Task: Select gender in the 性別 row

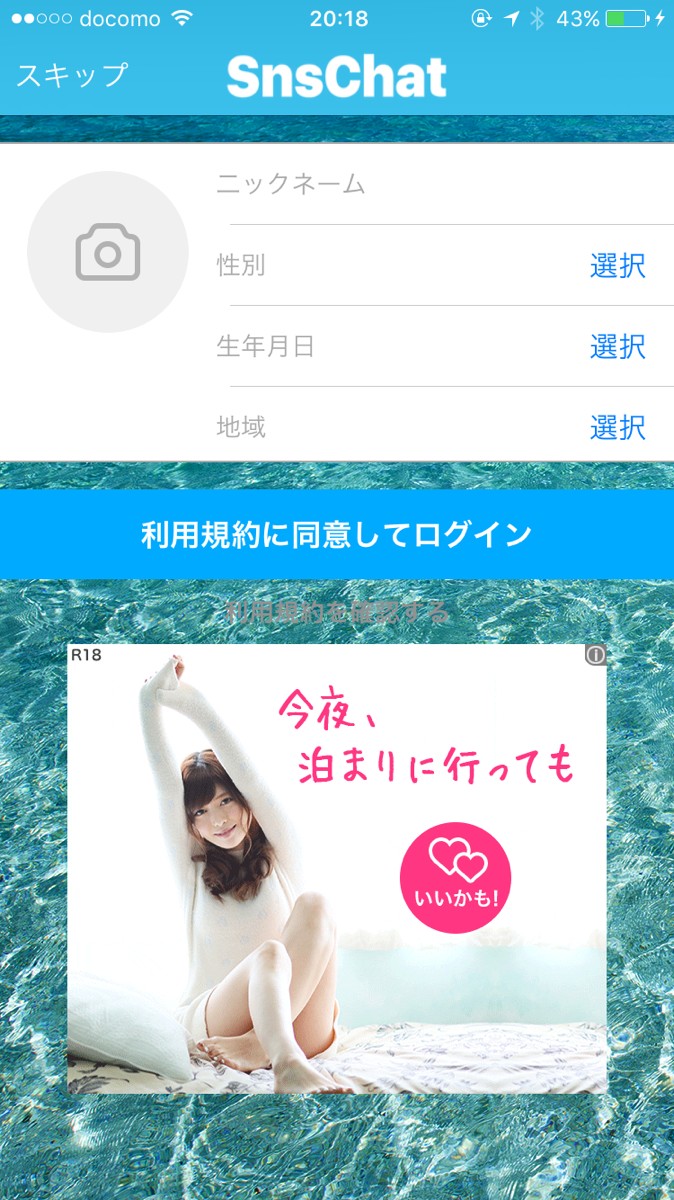Action: point(617,266)
